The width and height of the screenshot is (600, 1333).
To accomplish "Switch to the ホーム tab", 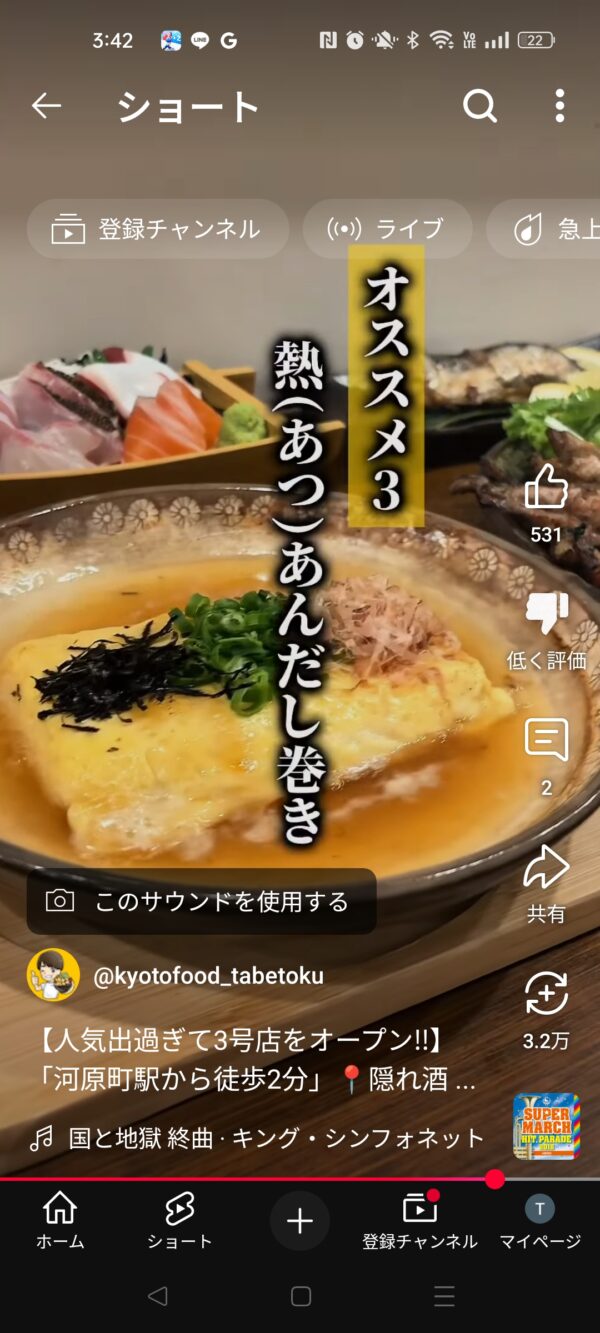I will coord(60,1221).
